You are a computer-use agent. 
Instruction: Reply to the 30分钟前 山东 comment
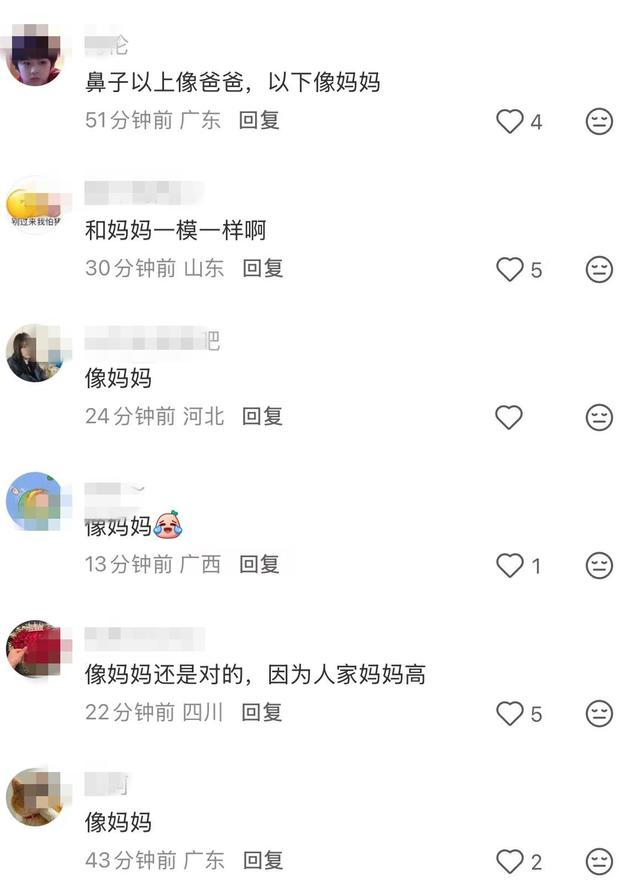[x=263, y=268]
